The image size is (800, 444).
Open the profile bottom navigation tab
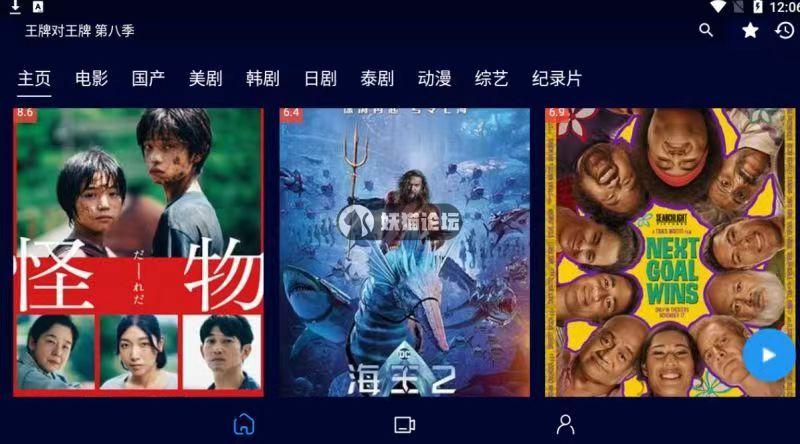point(565,424)
